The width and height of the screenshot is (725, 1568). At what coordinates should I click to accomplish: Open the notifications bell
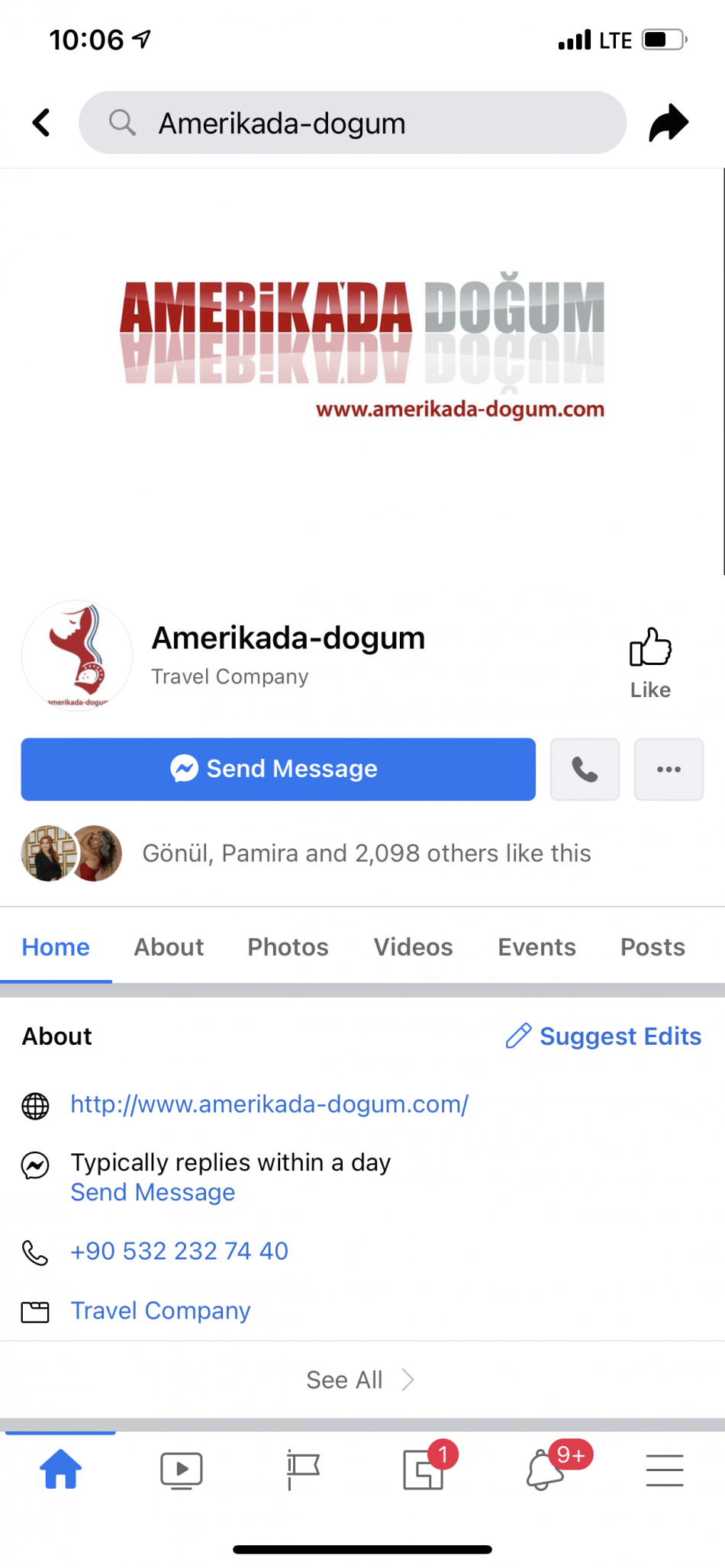pos(545,1470)
